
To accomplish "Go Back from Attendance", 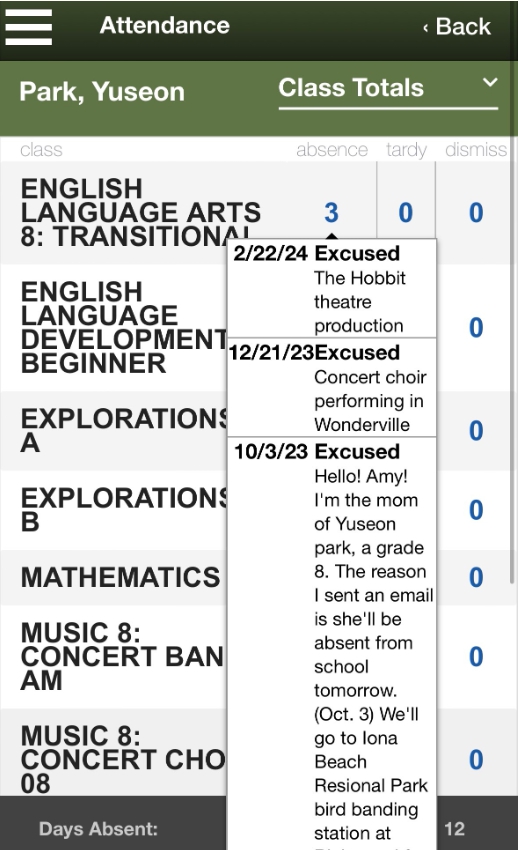I will pos(457,27).
